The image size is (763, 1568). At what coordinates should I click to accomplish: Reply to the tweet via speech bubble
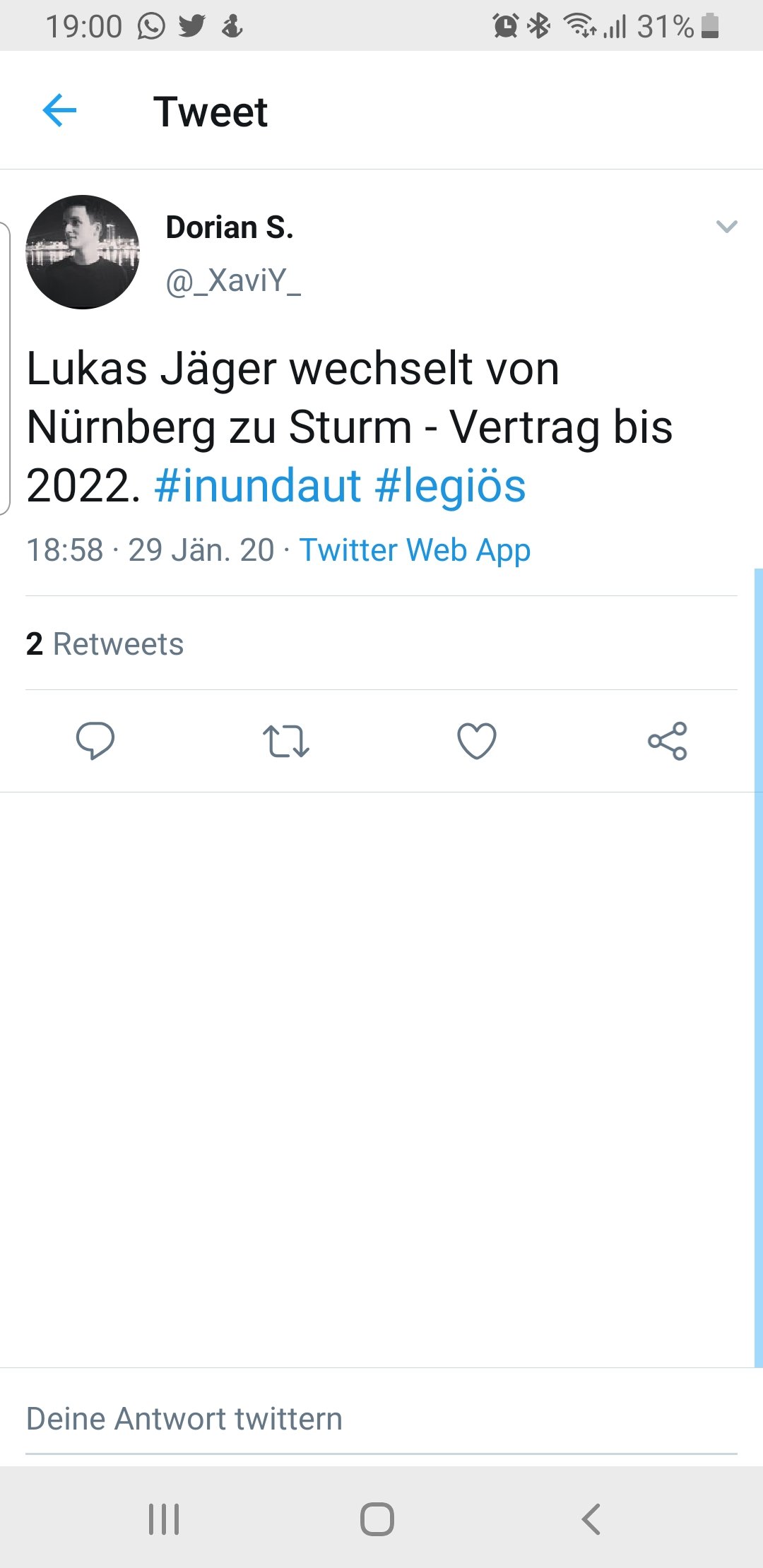click(x=95, y=741)
